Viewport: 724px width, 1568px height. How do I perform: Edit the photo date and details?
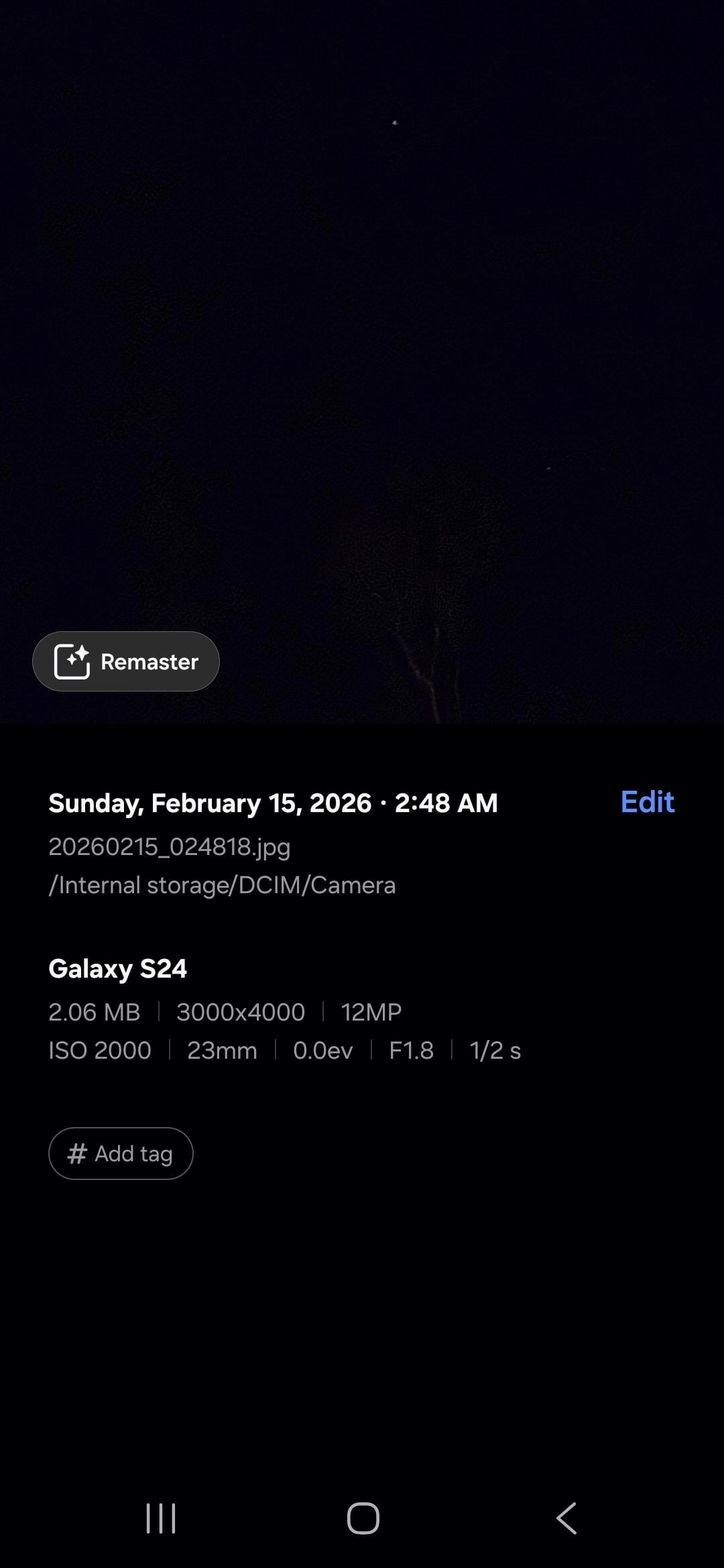(x=647, y=802)
